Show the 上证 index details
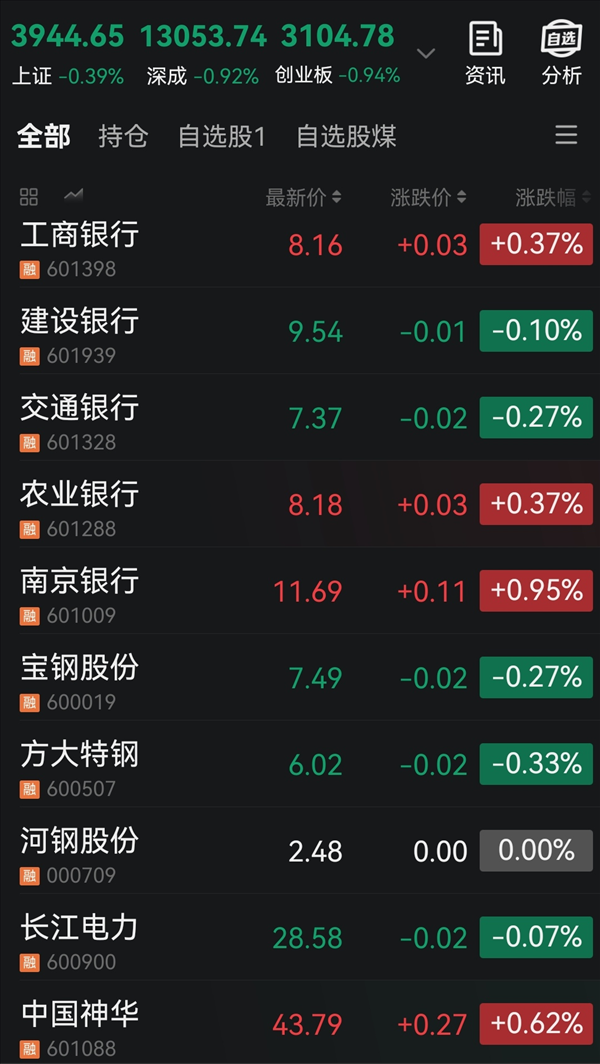Screen dimensions: 600x1064 68,54
